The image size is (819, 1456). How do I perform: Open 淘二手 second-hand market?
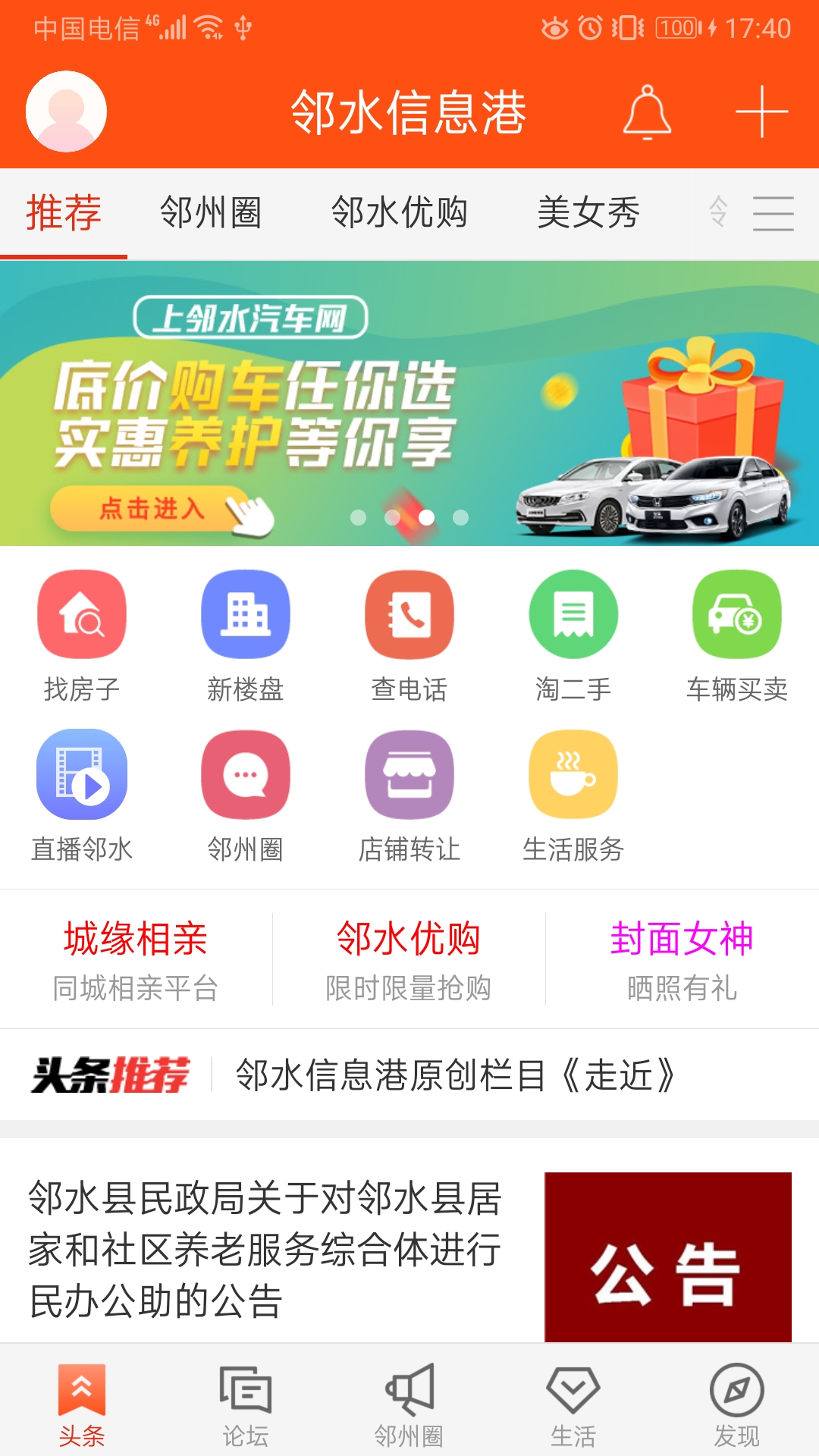pyautogui.click(x=573, y=635)
